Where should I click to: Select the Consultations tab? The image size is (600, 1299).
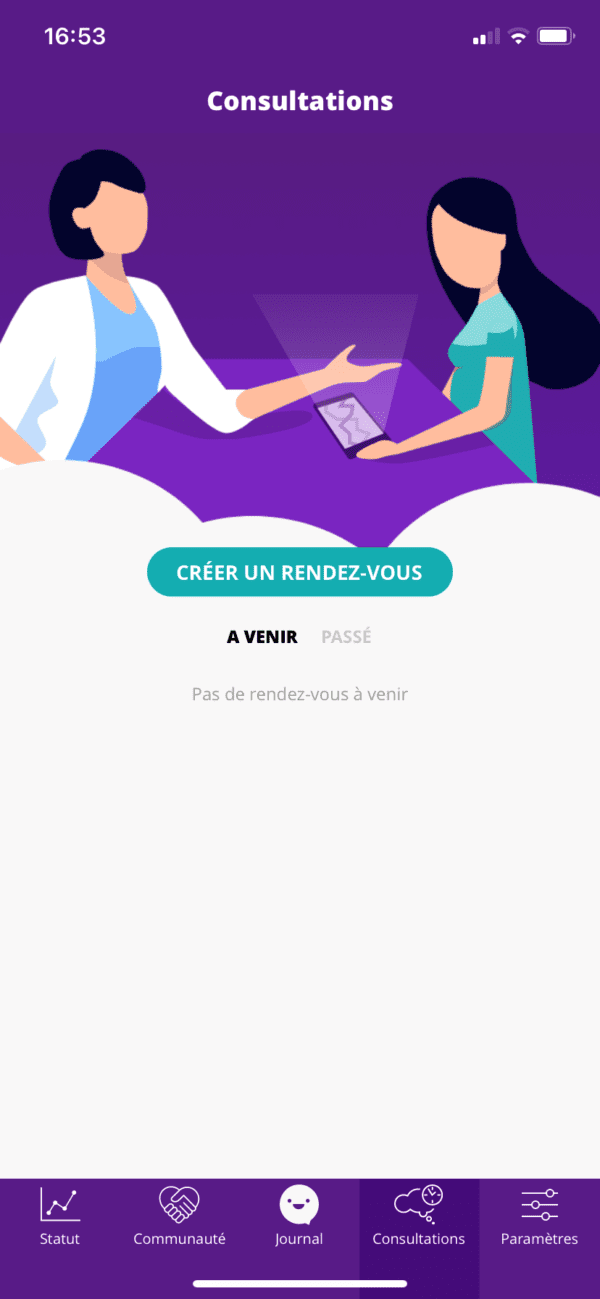(x=419, y=1216)
